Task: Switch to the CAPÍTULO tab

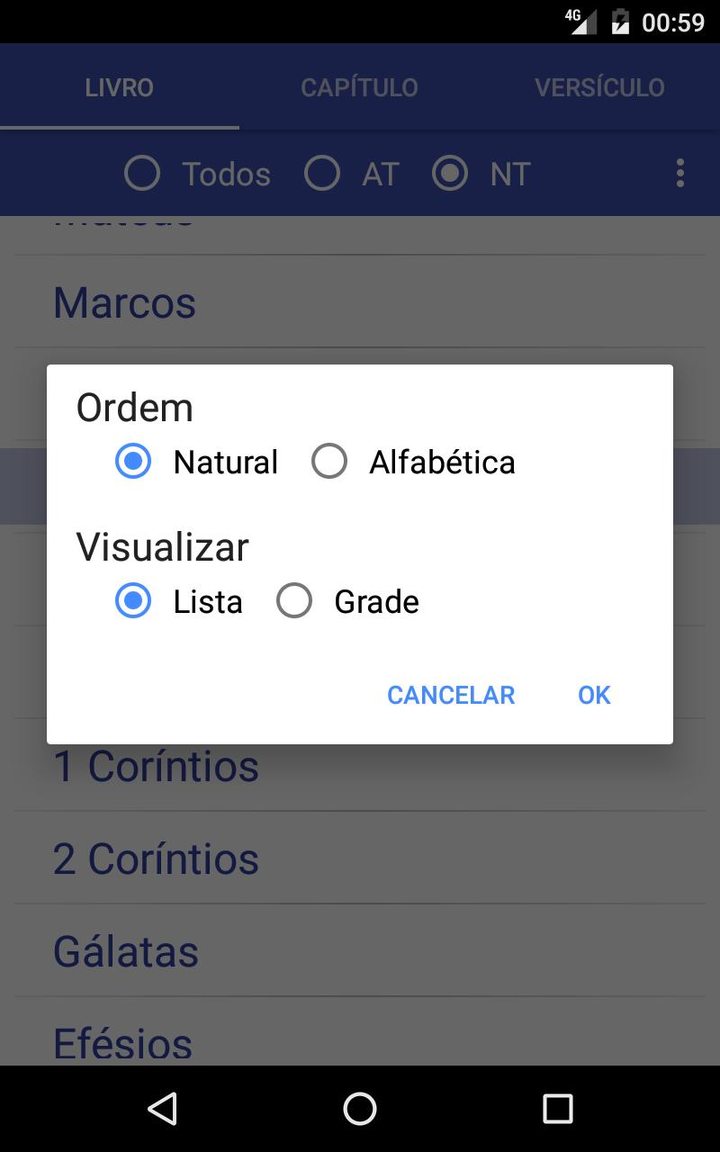Action: 360,87
